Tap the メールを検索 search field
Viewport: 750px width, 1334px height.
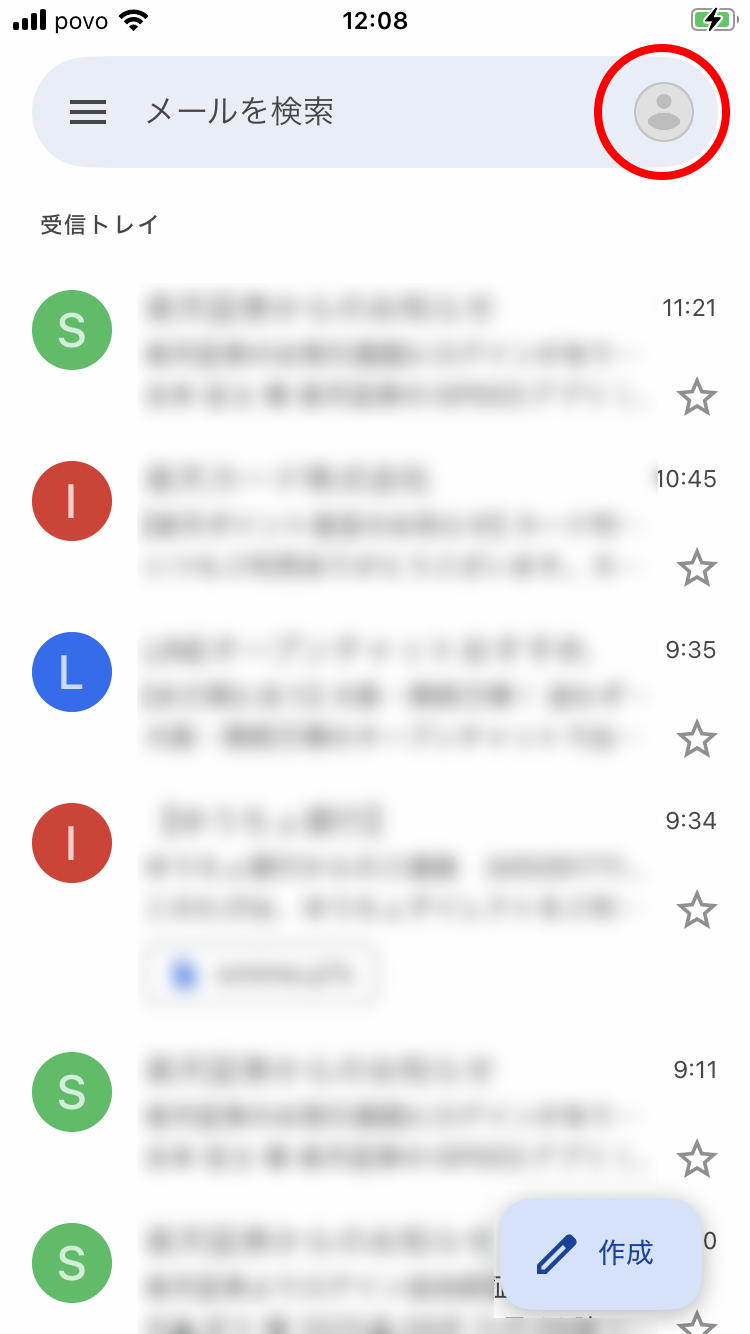click(350, 112)
